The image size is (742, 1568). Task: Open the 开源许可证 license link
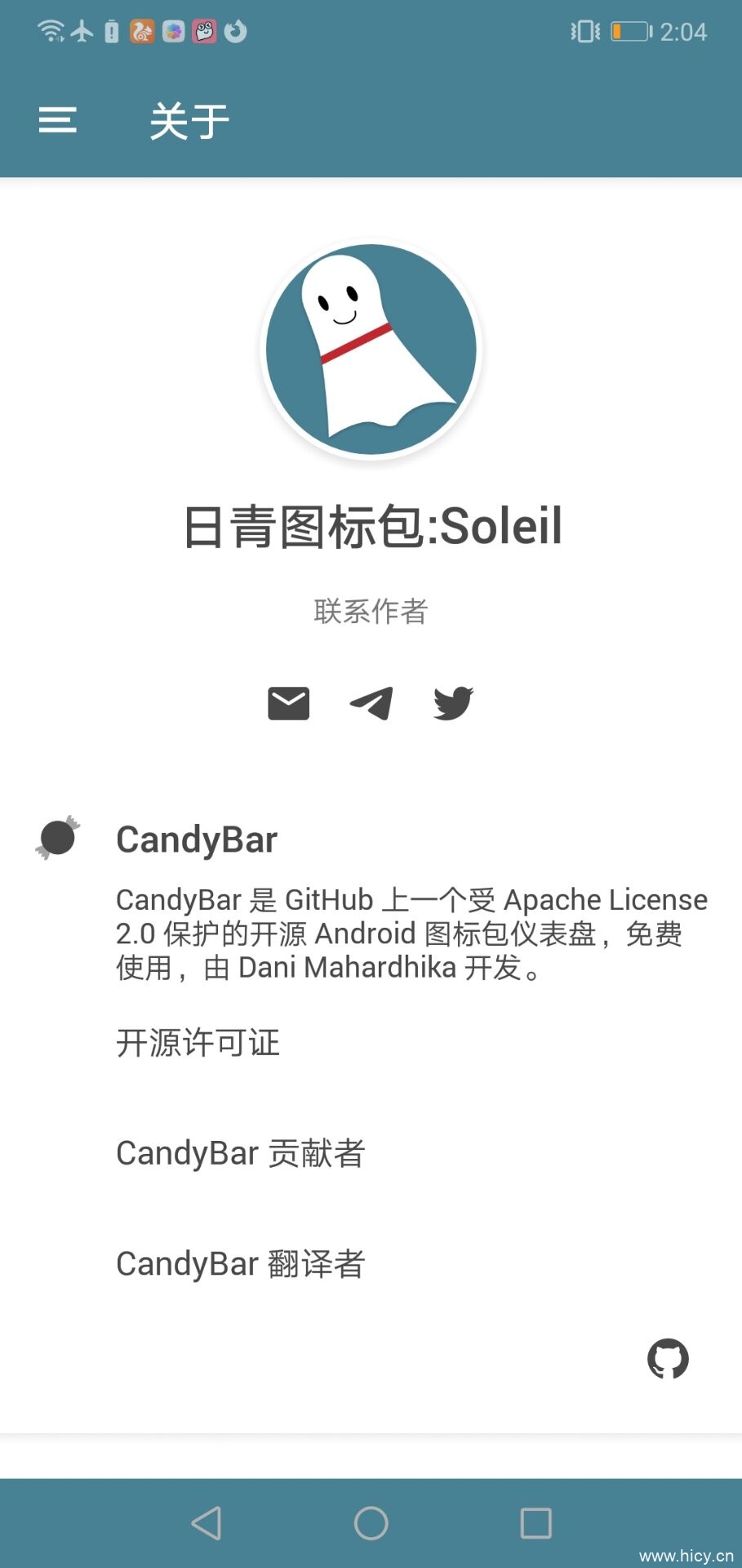click(x=198, y=1043)
